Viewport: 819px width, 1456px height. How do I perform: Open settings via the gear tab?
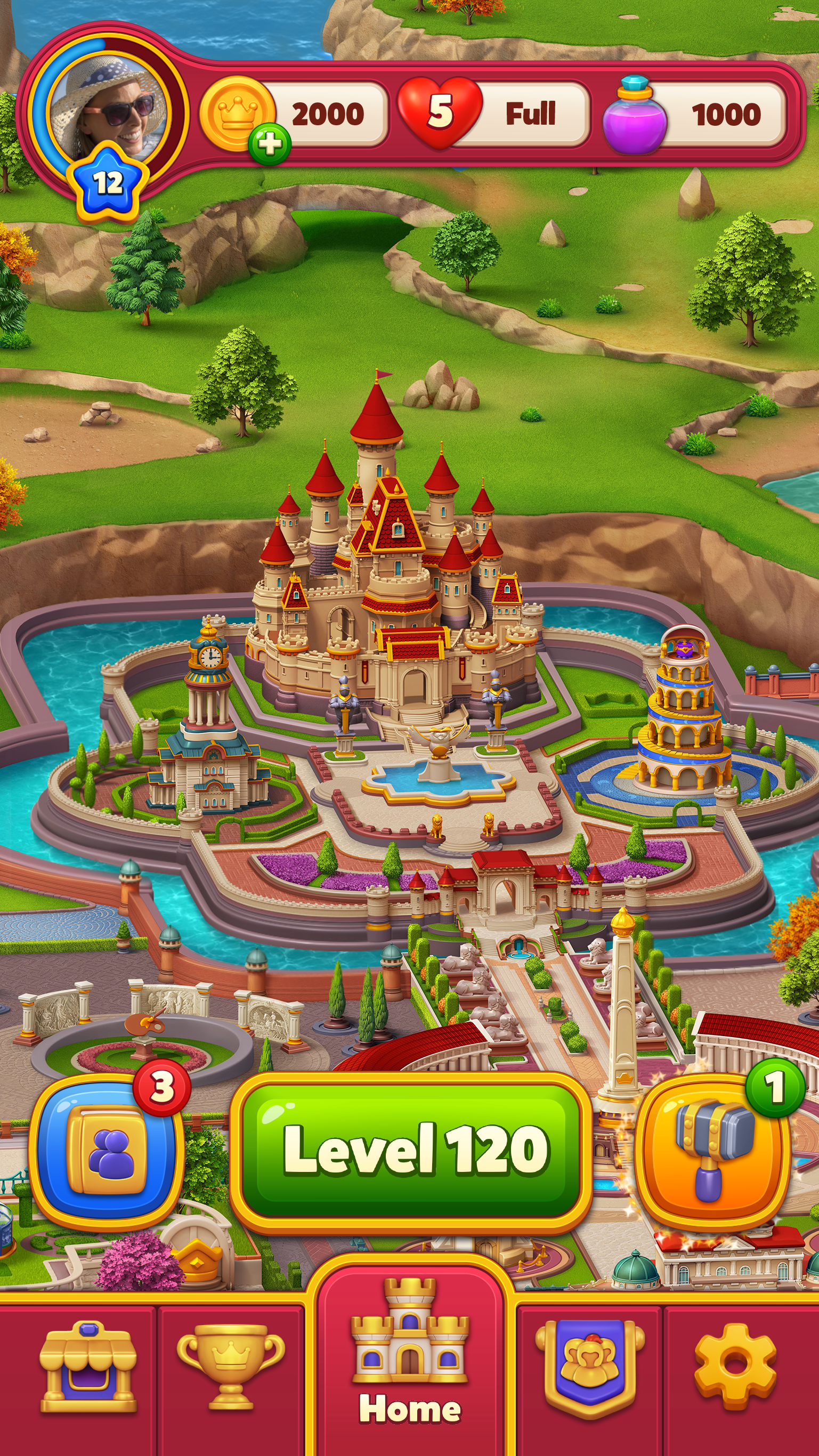[x=735, y=1366]
